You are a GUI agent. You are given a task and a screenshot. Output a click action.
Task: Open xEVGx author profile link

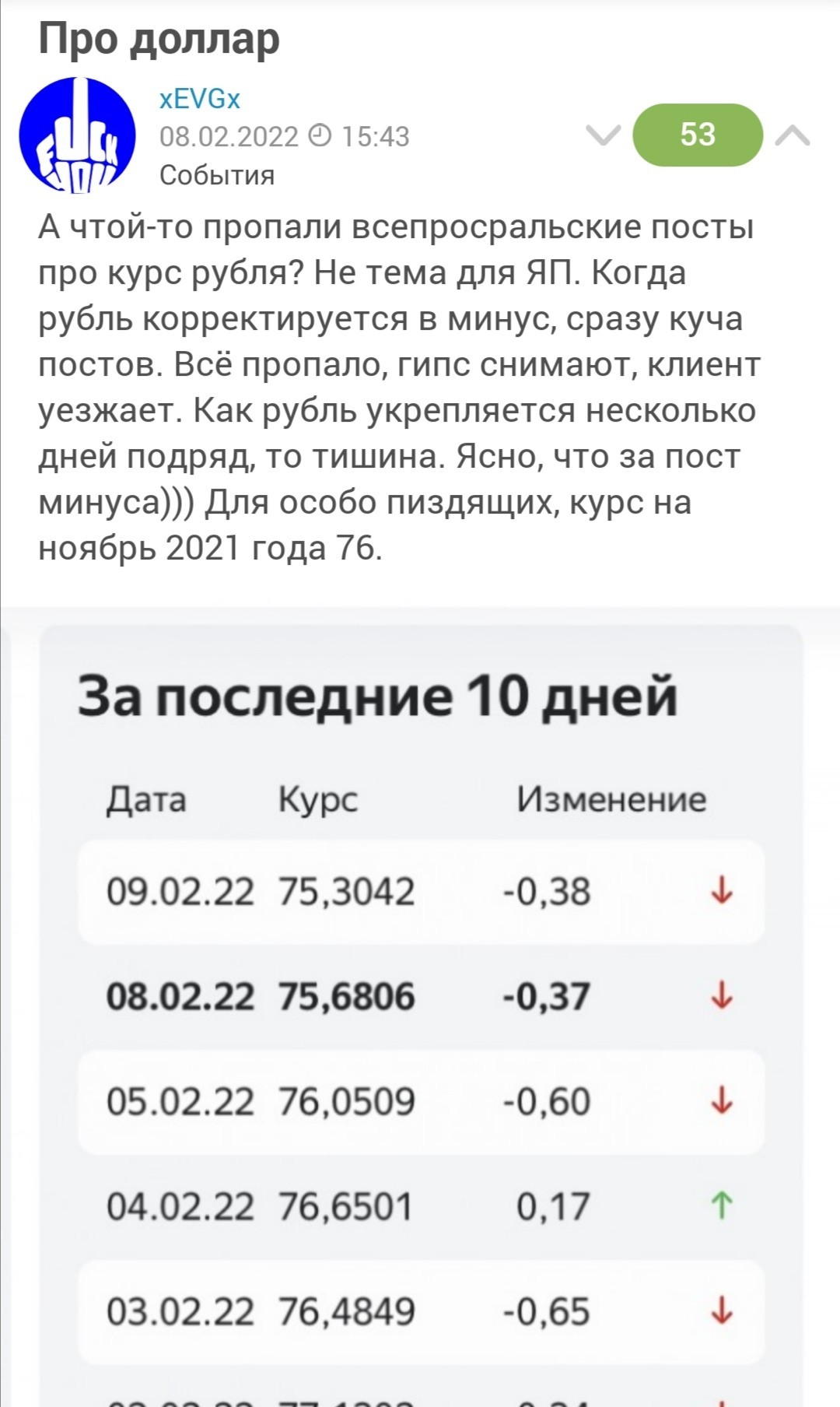(199, 99)
